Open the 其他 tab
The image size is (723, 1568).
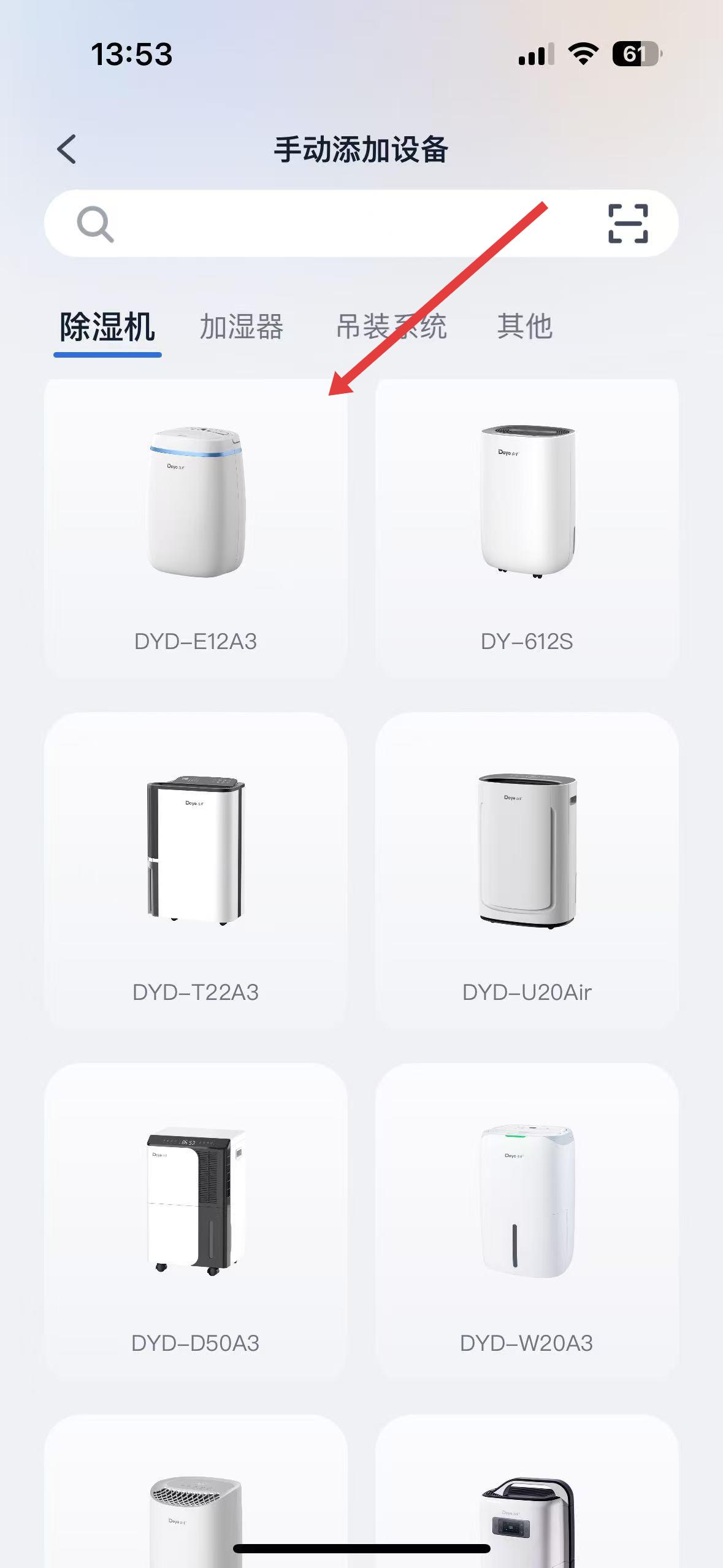[524, 326]
